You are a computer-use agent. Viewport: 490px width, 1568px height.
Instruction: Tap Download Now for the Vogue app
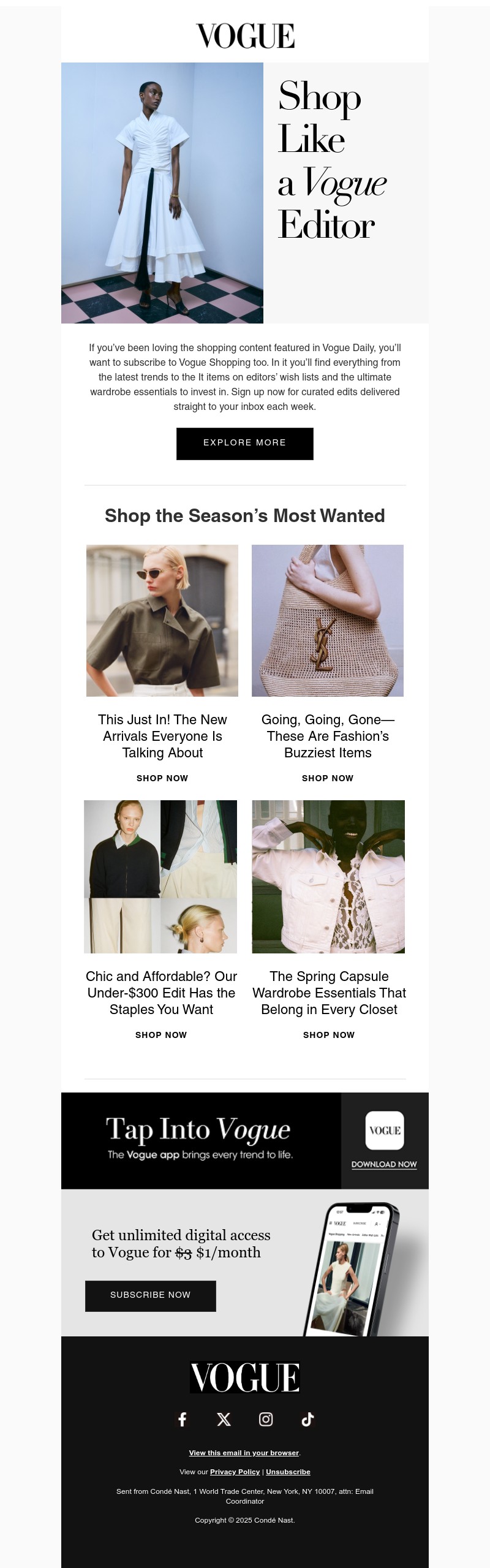384,1164
